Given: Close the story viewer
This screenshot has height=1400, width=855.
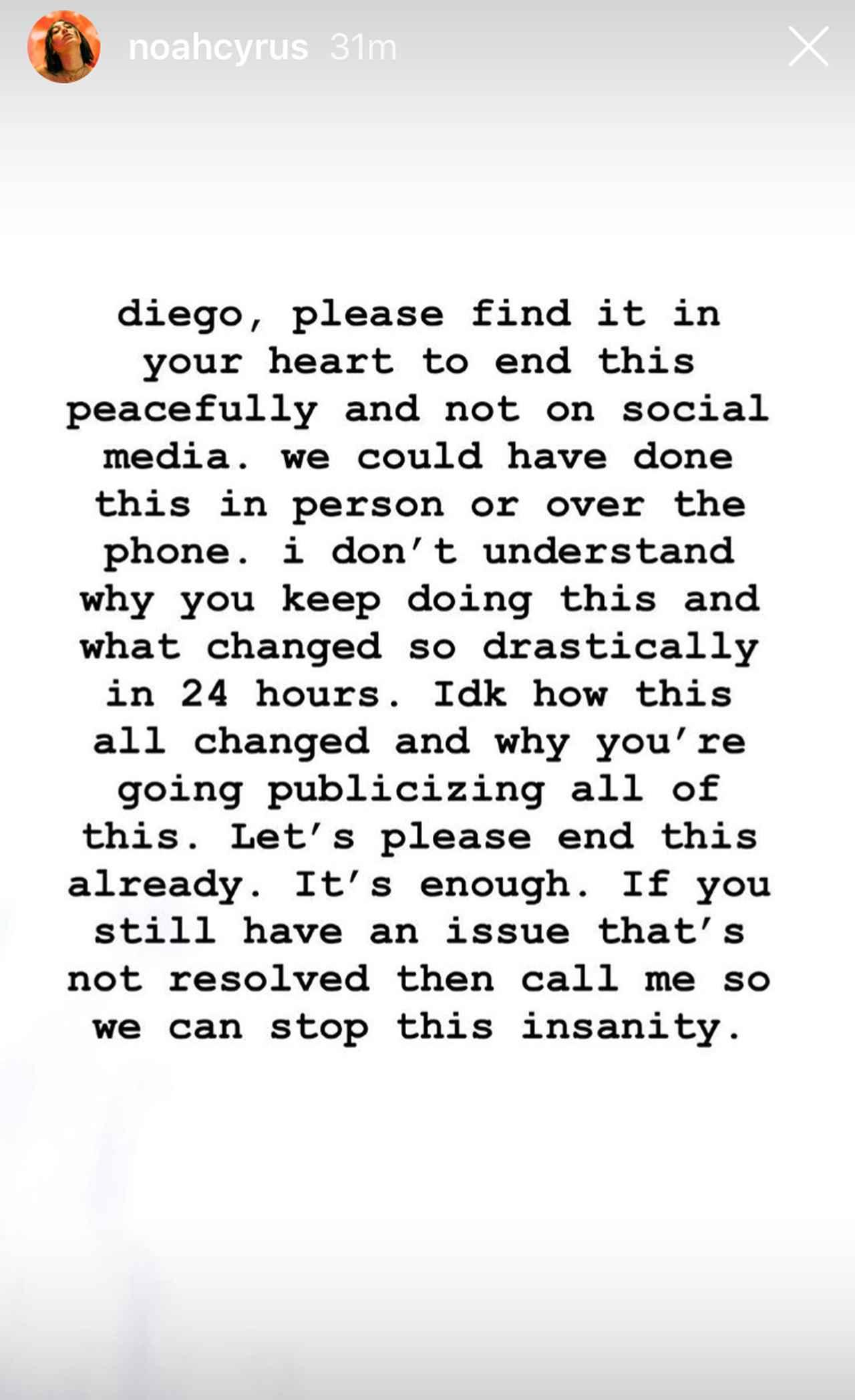Looking at the screenshot, I should coord(808,47).
